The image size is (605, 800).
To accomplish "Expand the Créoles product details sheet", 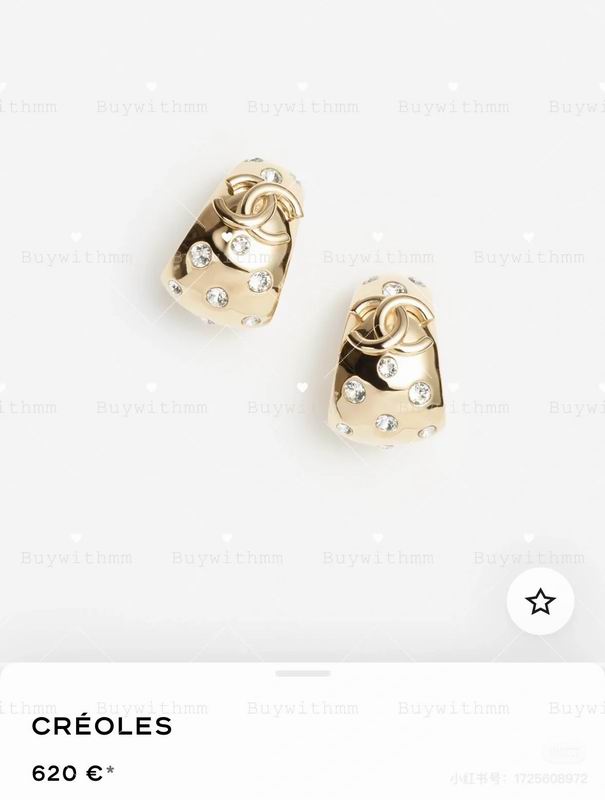I will pos(302,674).
